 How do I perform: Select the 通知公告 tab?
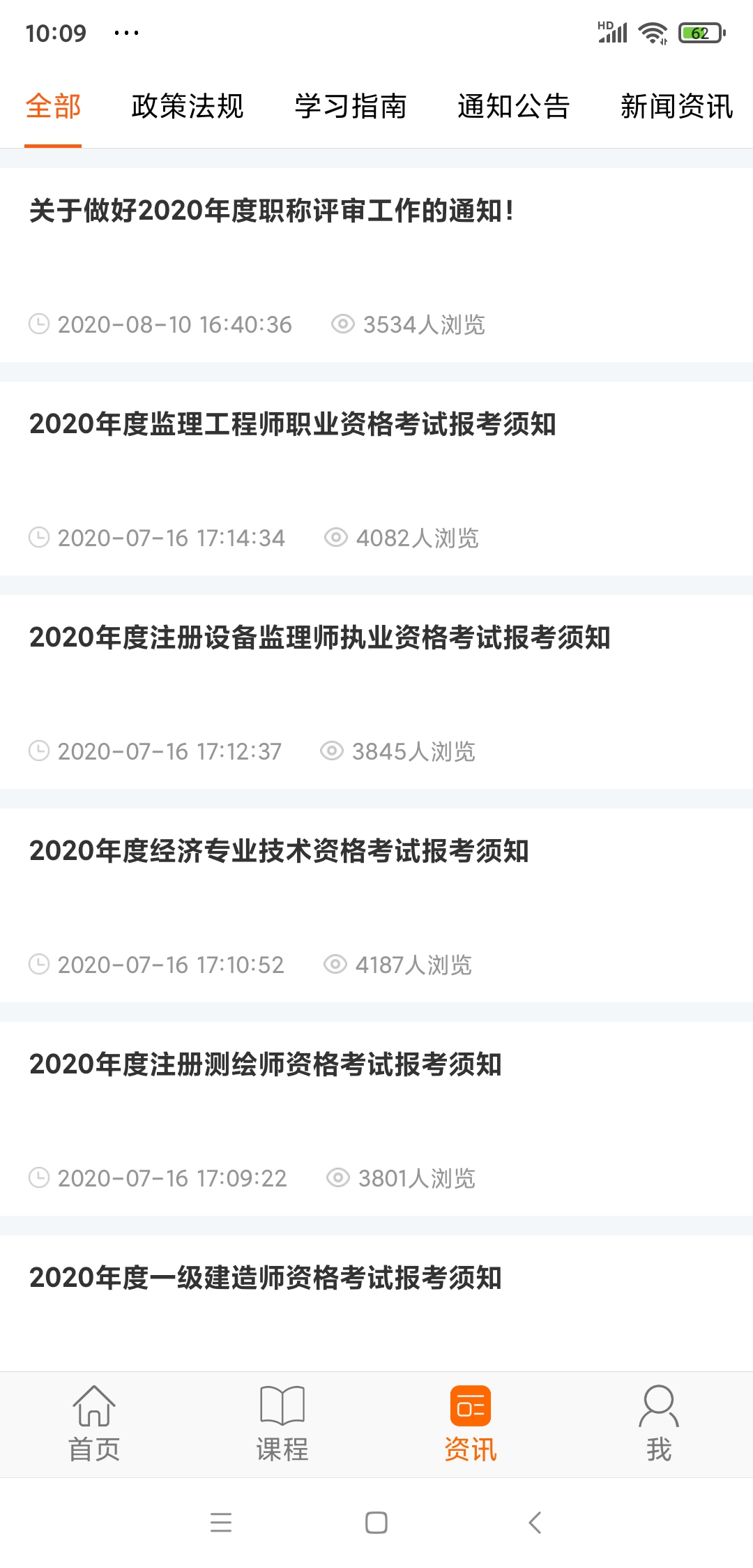[513, 106]
